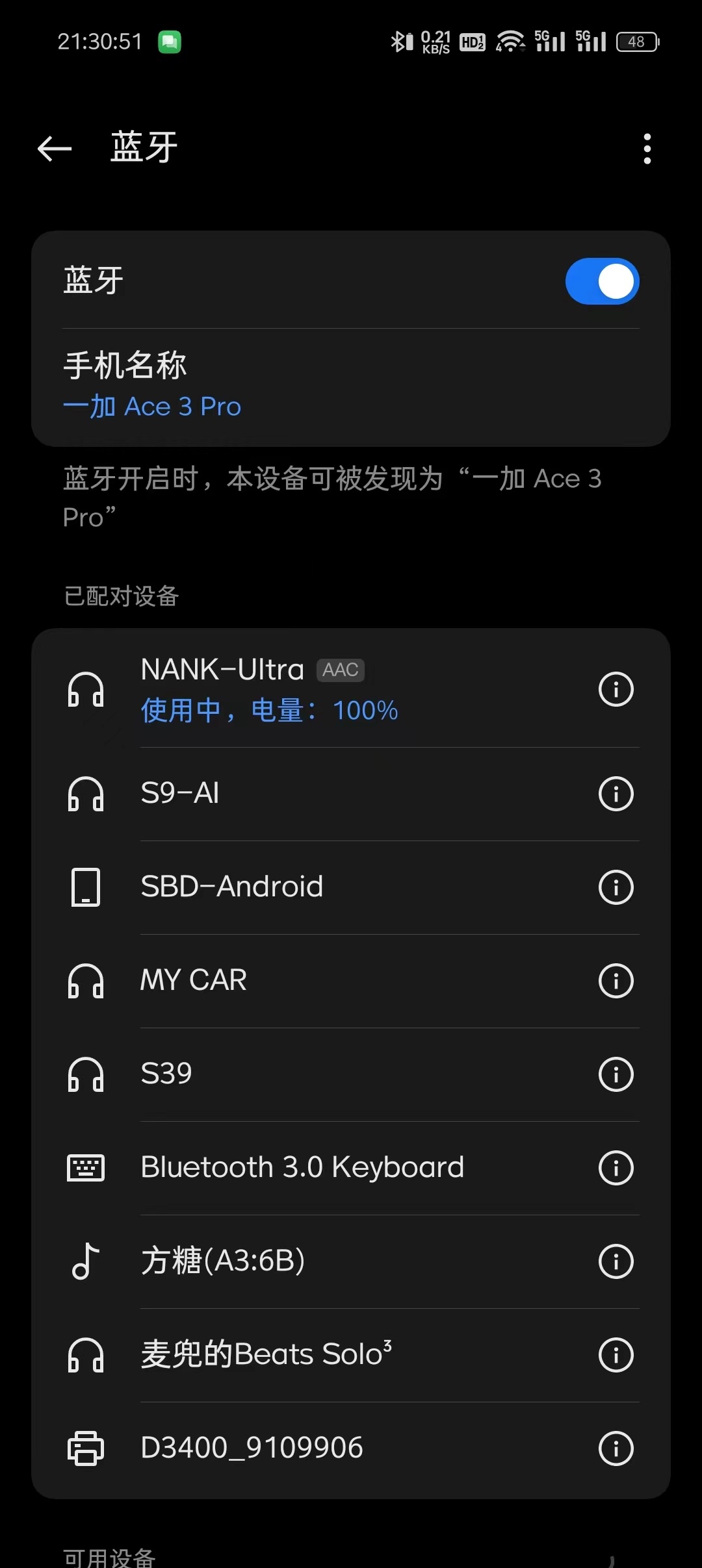Connect to 麦兜的Beats Solo³ headphones
The height and width of the screenshot is (1568, 702).
[325, 1354]
